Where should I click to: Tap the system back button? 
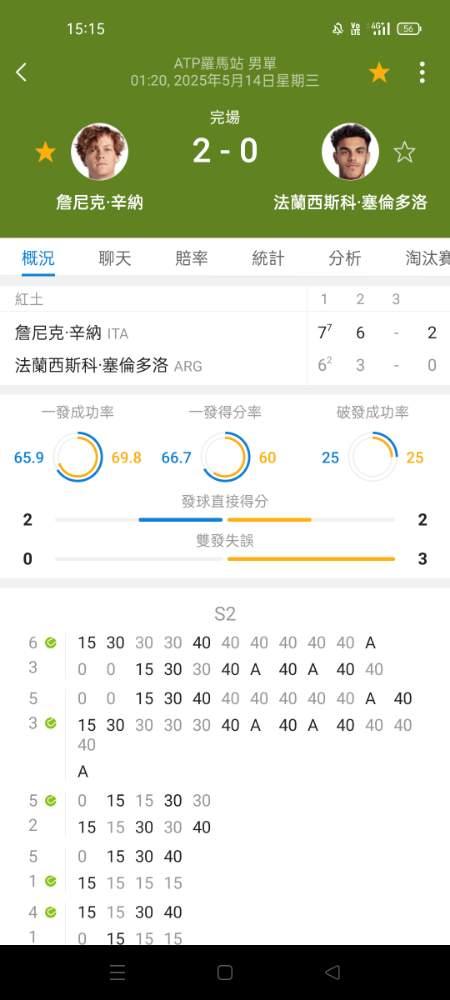[x=332, y=973]
